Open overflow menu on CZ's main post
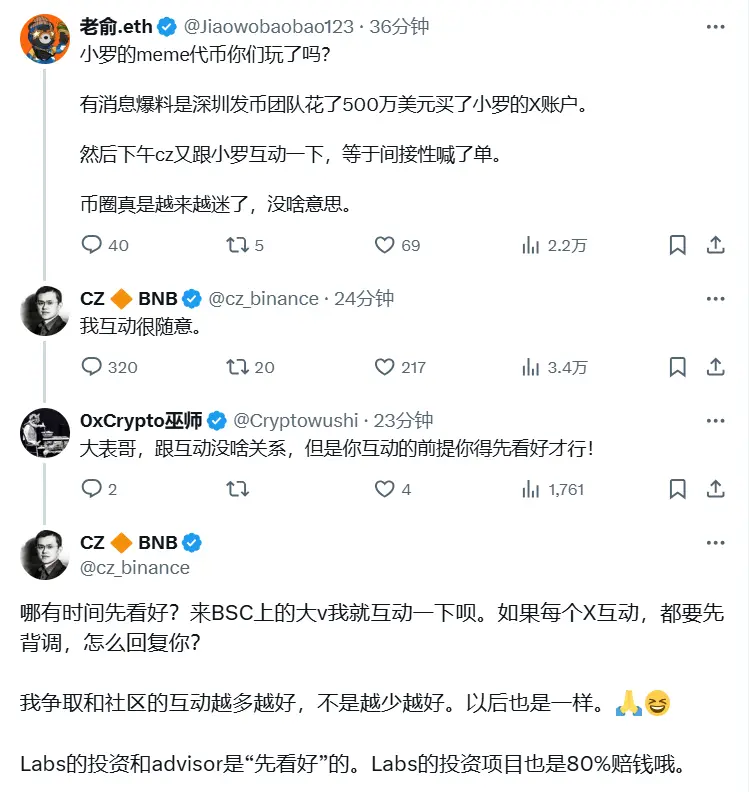 coord(715,542)
